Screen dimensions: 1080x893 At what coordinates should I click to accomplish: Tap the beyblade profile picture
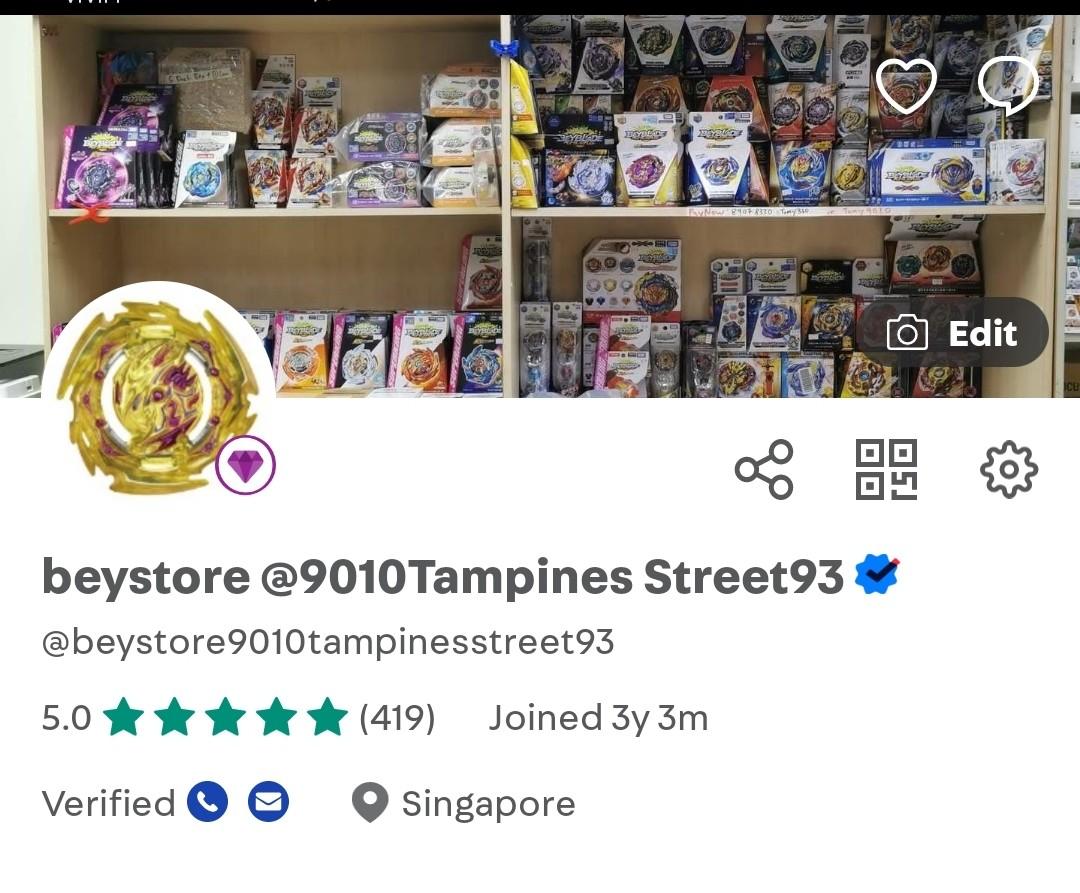(155, 395)
